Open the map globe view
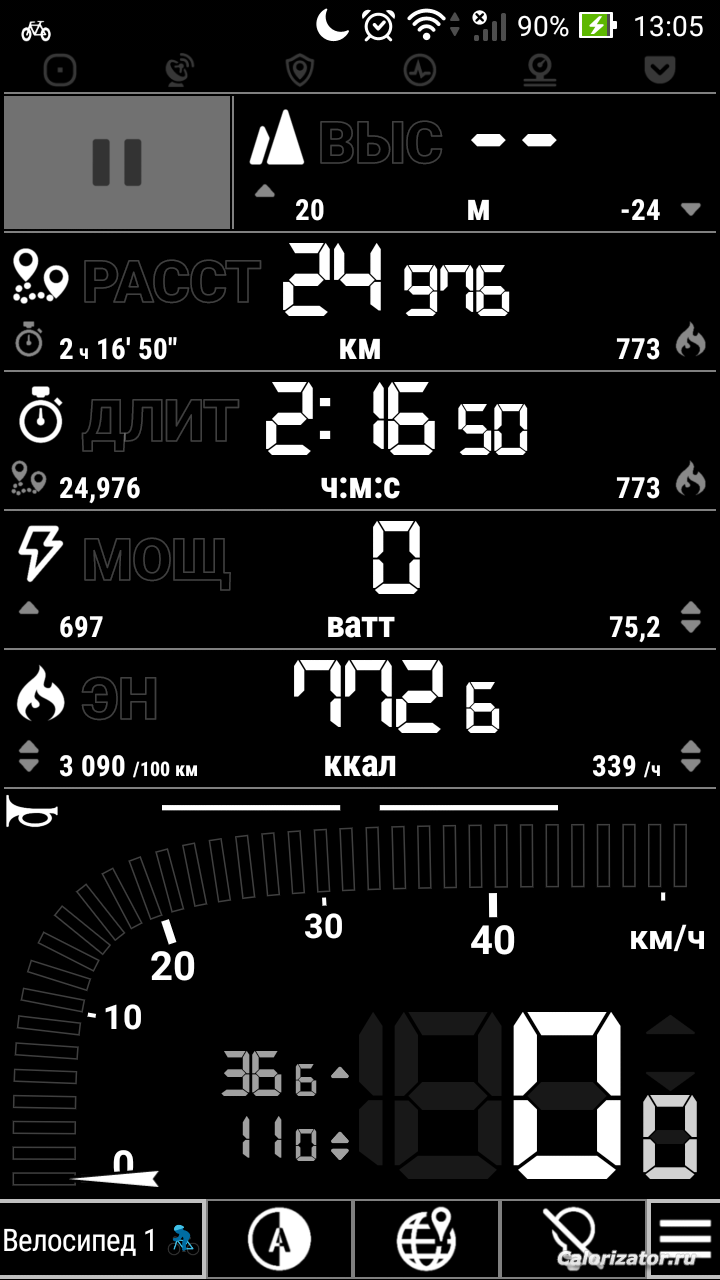The image size is (720, 1280). pos(426,1240)
